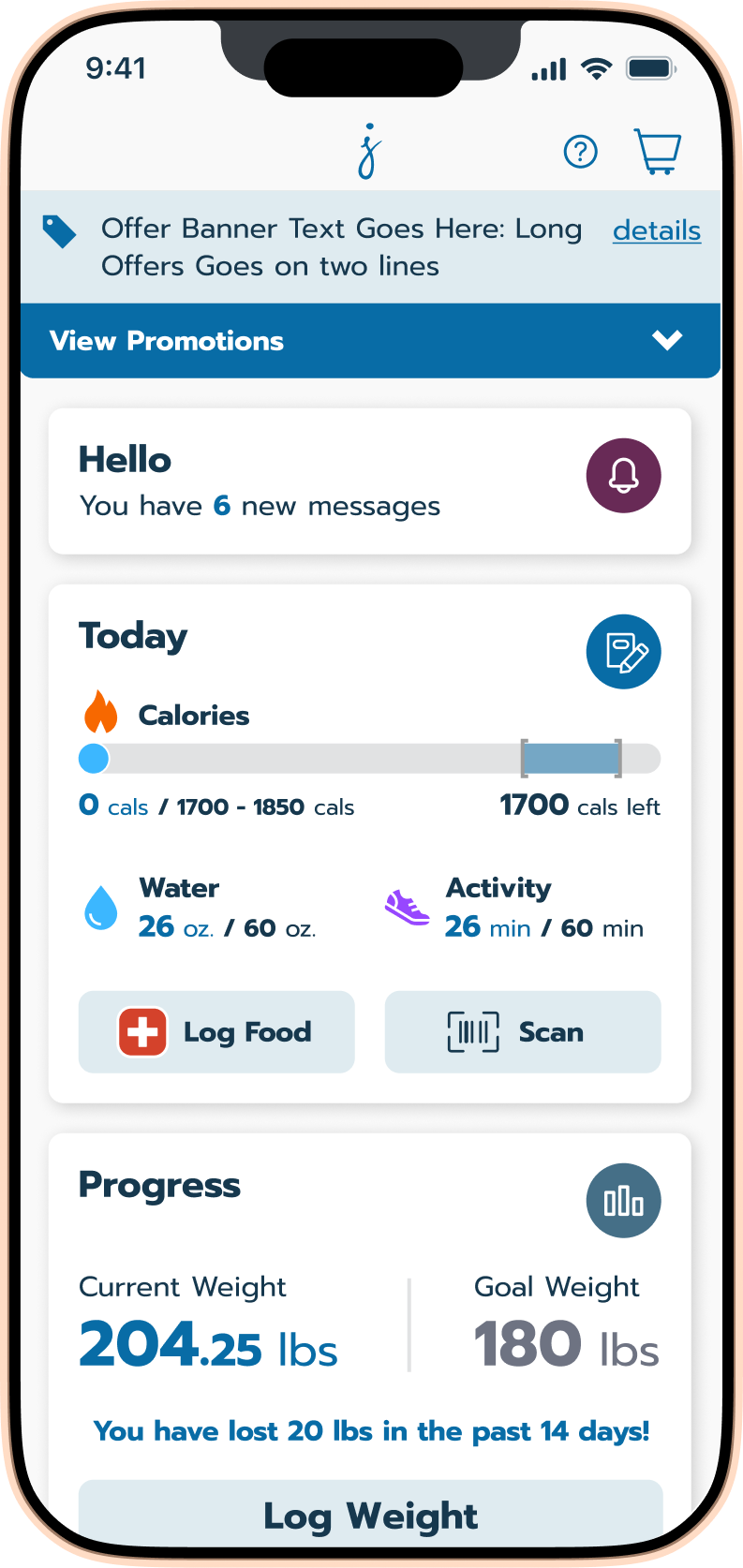Open the shopping cart
Viewport: 743px width, 1568px height.
pyautogui.click(x=657, y=151)
